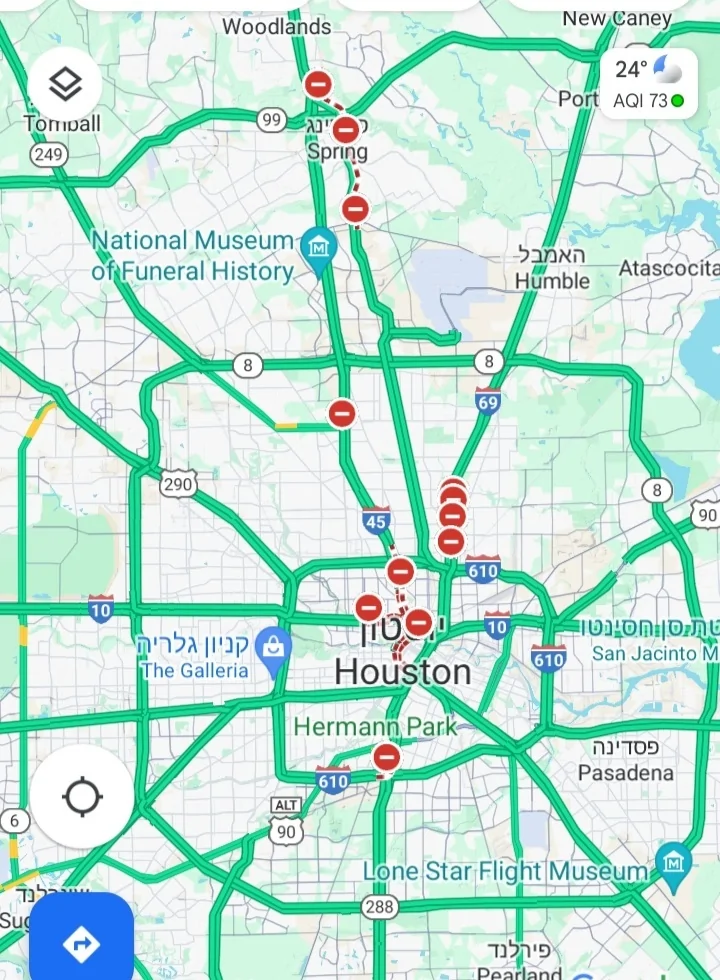Open the map layers button

pos(65,85)
